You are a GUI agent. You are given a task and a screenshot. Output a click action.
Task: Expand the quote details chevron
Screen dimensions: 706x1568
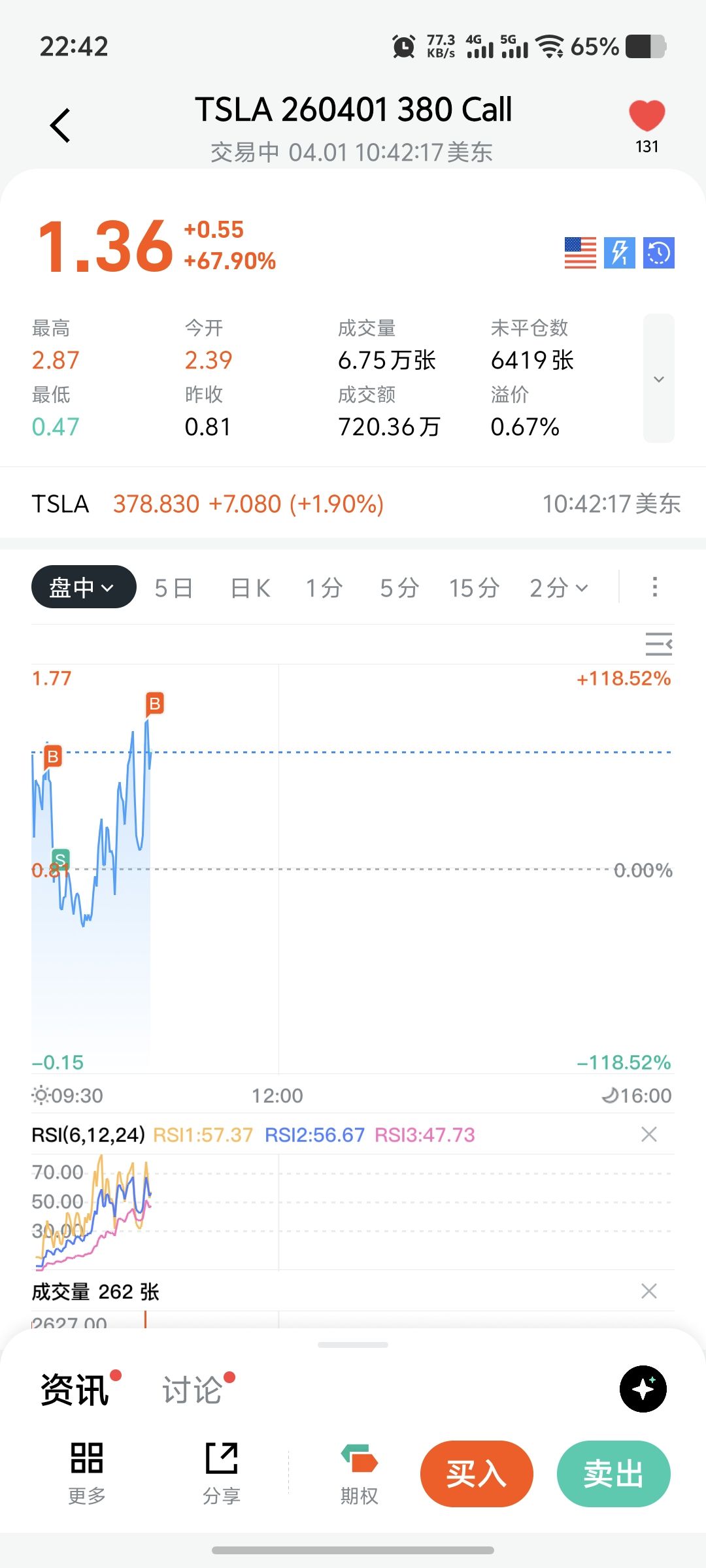[658, 379]
